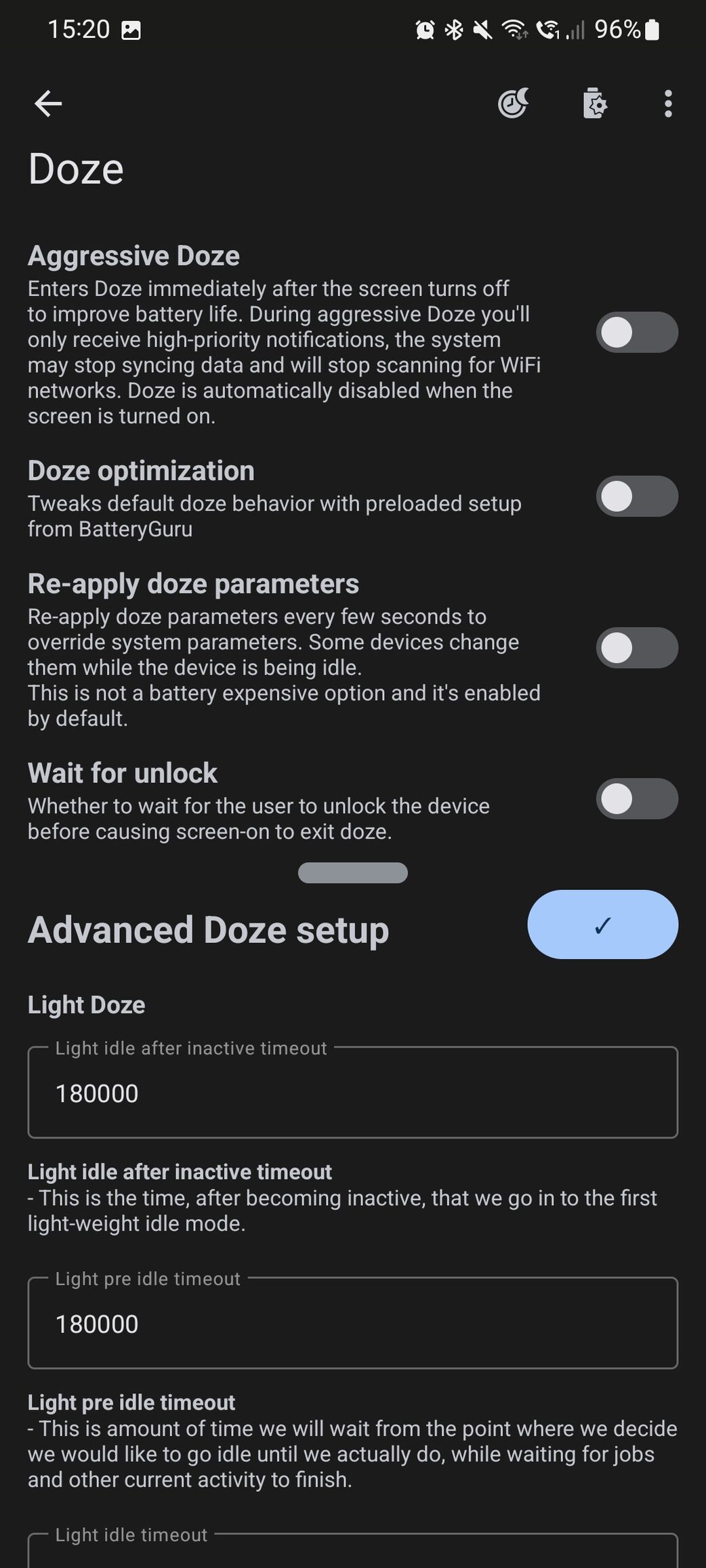Toggle Re-apply doze parameters
This screenshot has height=1568, width=706.
click(636, 648)
